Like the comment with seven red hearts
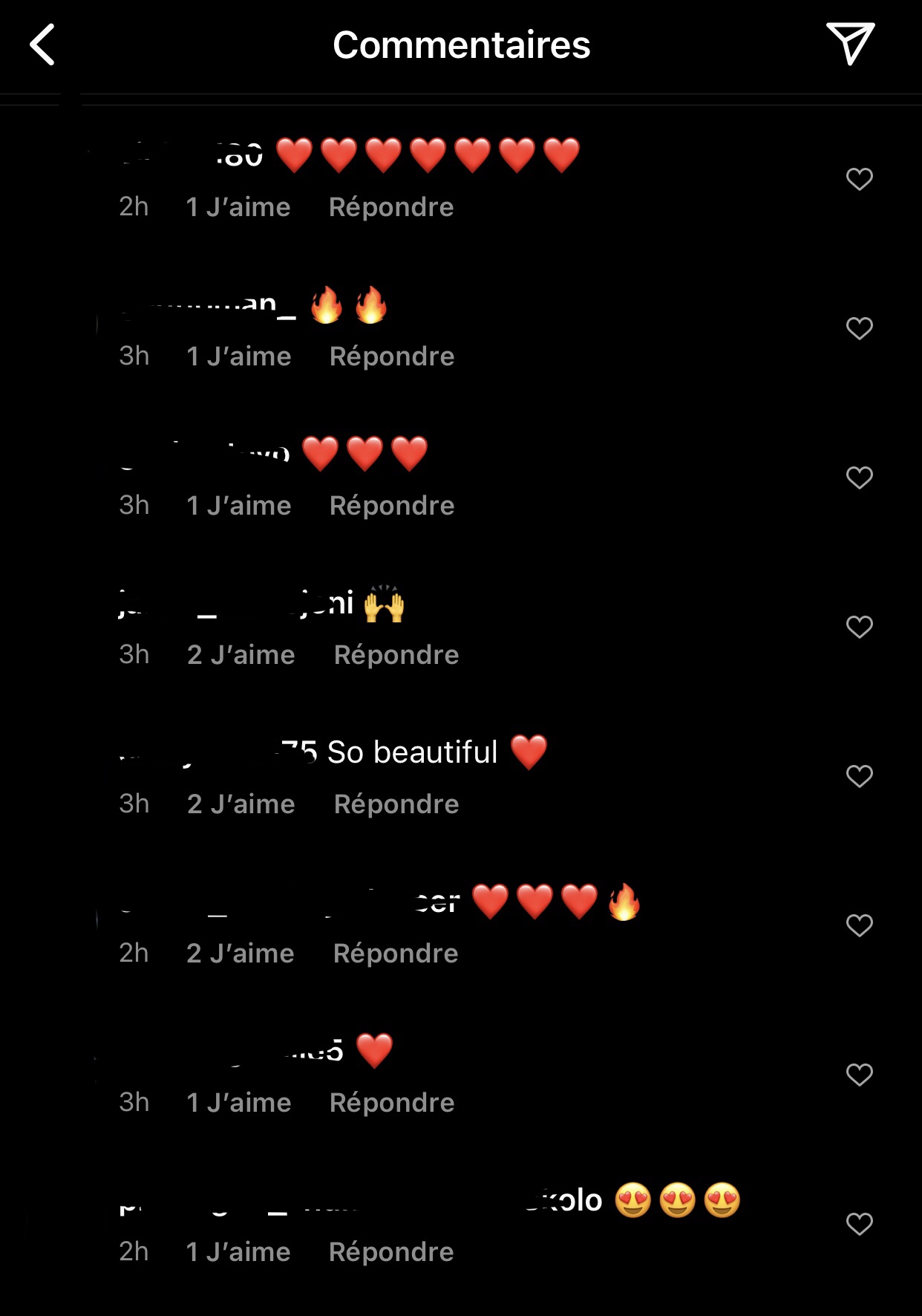 tap(859, 179)
